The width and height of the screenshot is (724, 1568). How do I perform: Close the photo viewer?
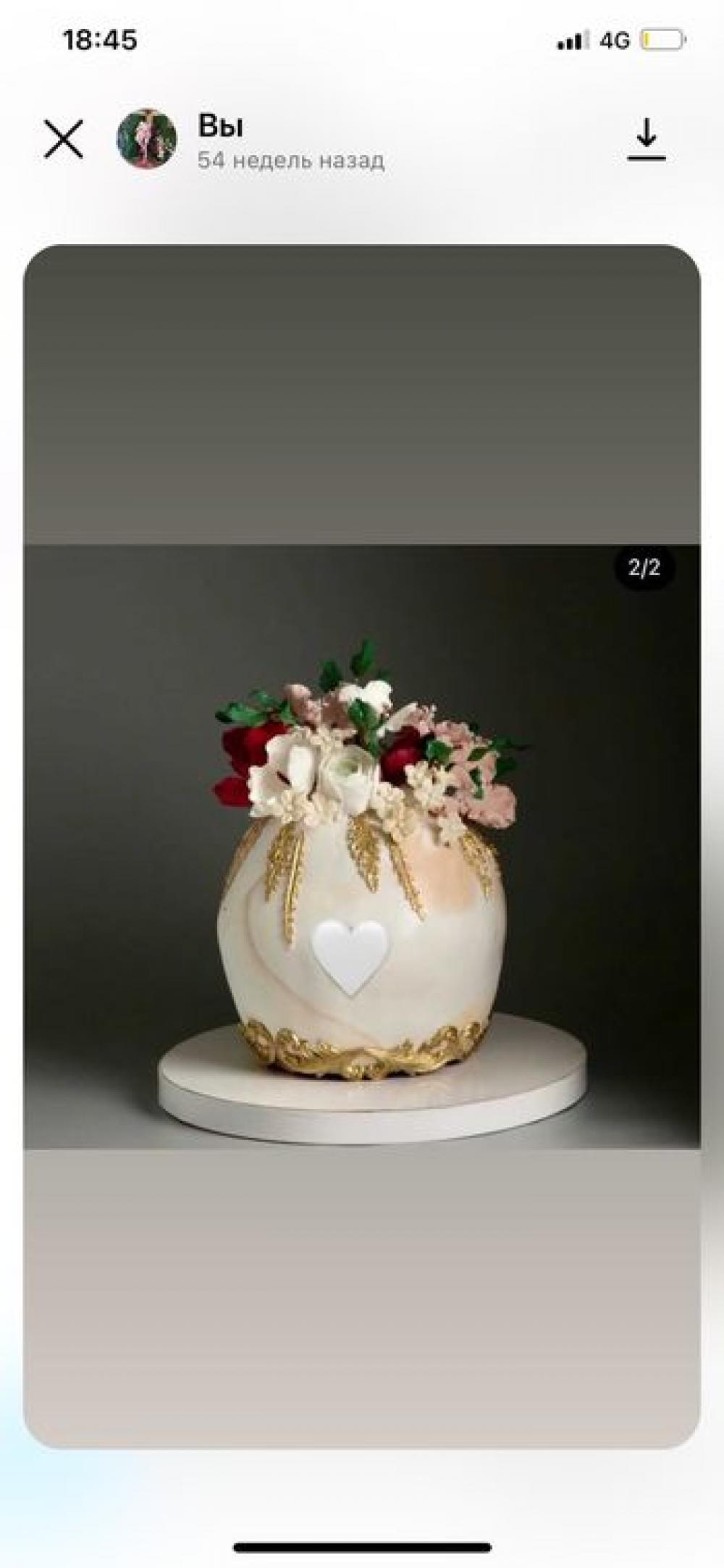(x=64, y=139)
